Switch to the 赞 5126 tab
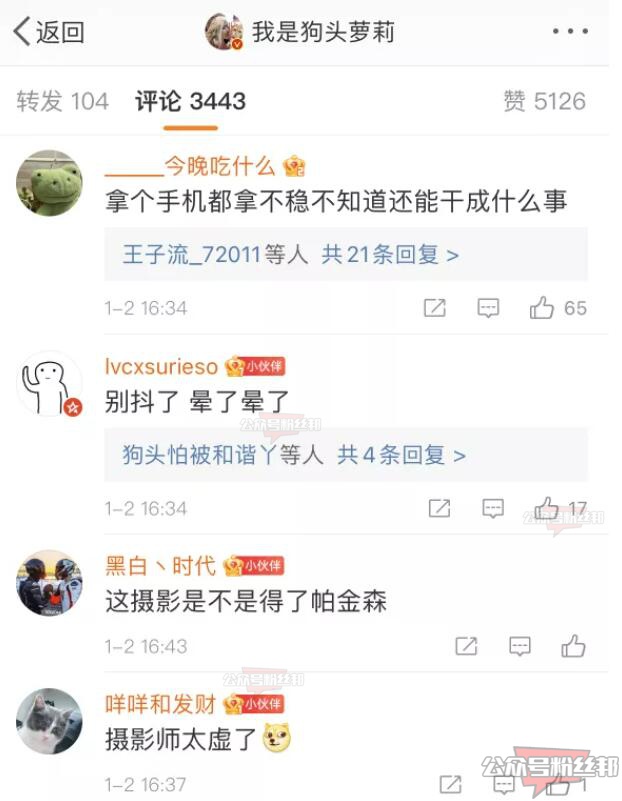This screenshot has width=622, height=801. [x=544, y=101]
